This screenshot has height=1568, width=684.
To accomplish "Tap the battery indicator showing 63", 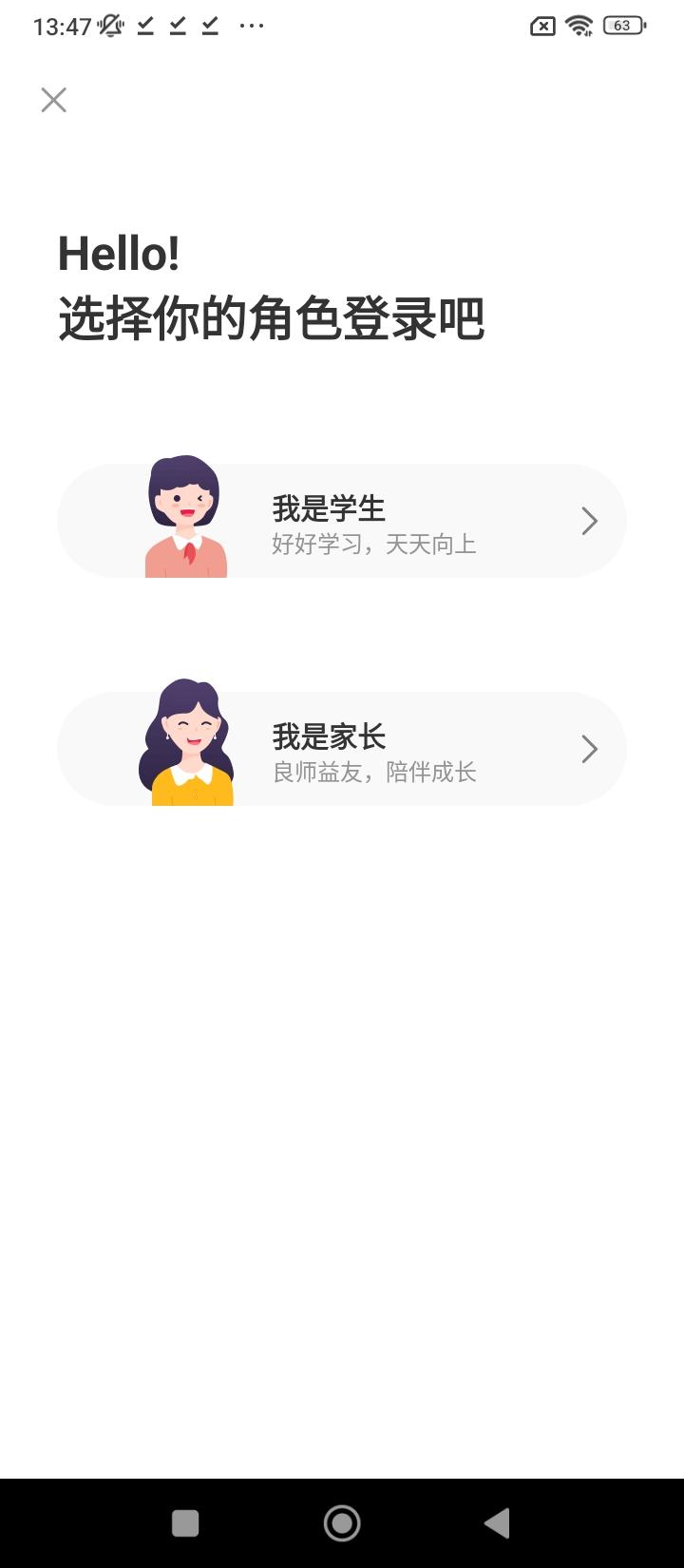I will [x=622, y=26].
